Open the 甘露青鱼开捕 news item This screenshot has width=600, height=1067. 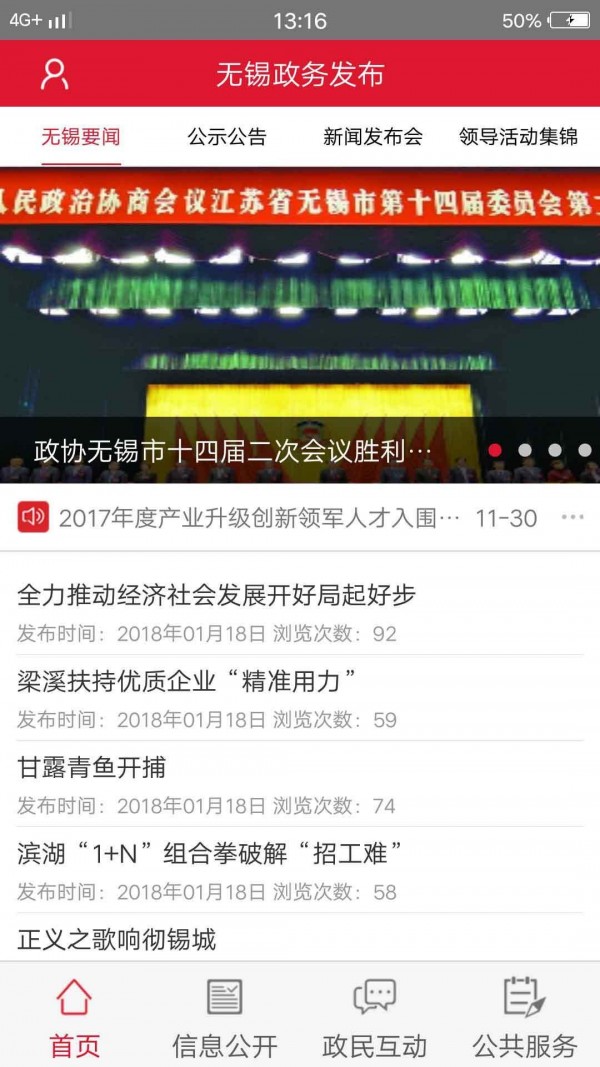tap(92, 768)
